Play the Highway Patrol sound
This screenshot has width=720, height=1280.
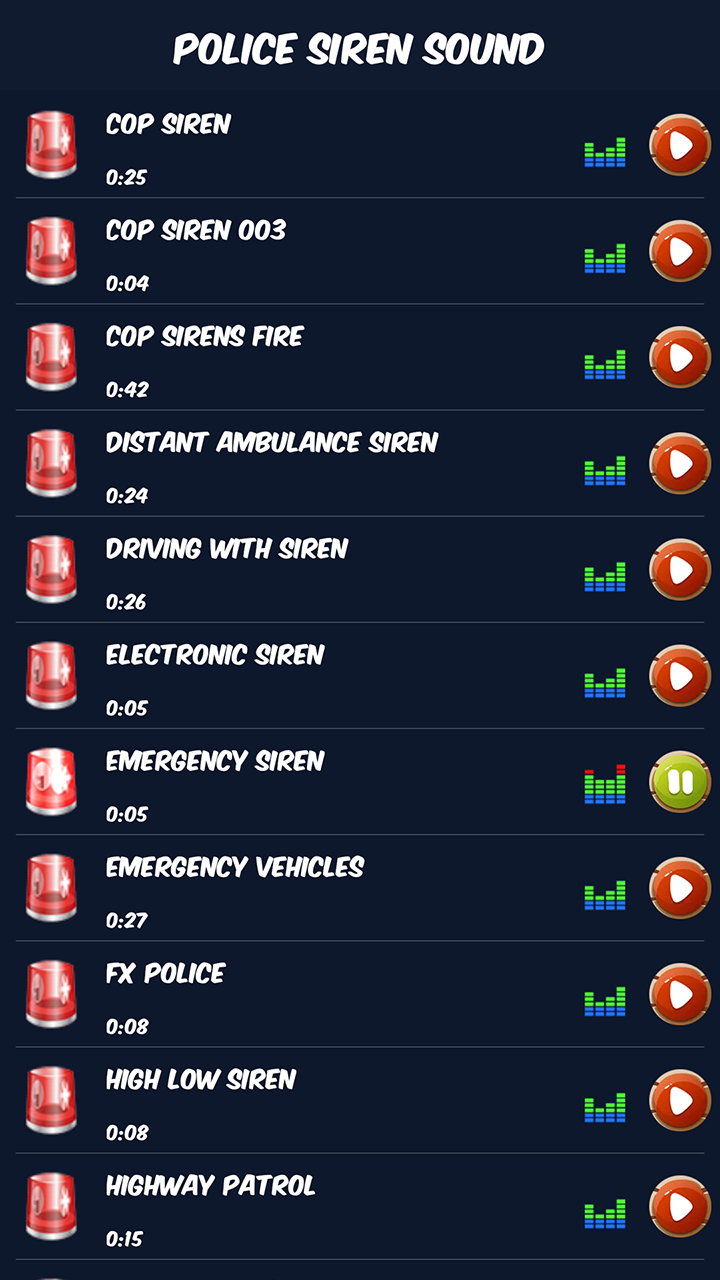pyautogui.click(x=680, y=1206)
